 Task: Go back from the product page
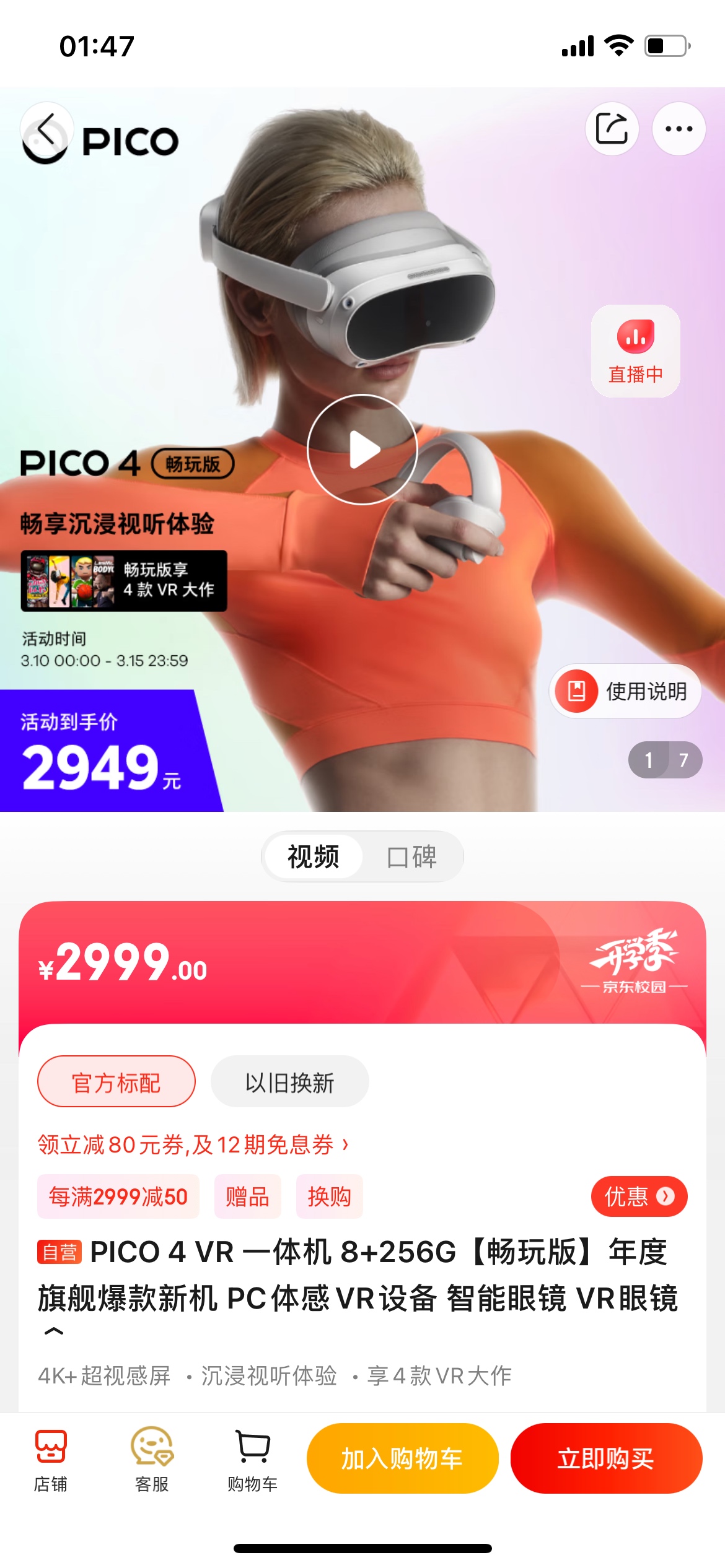pos(46,129)
